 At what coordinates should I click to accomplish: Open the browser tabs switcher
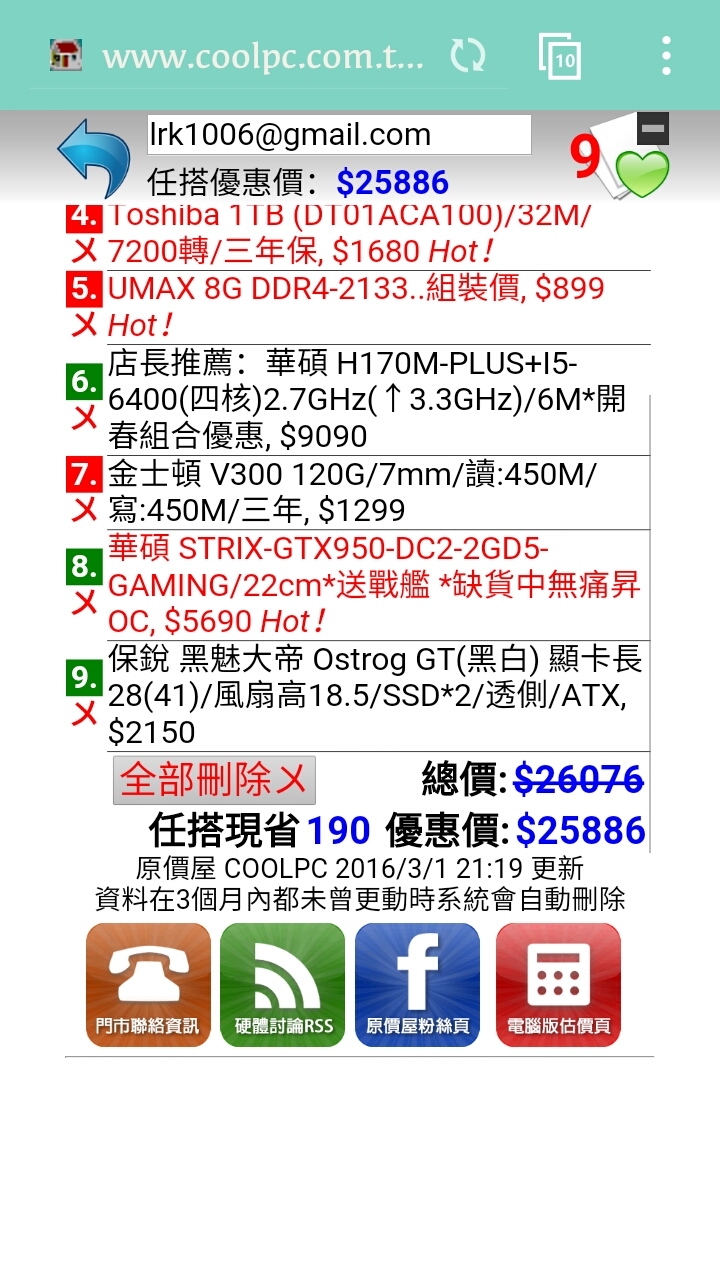[x=560, y=56]
